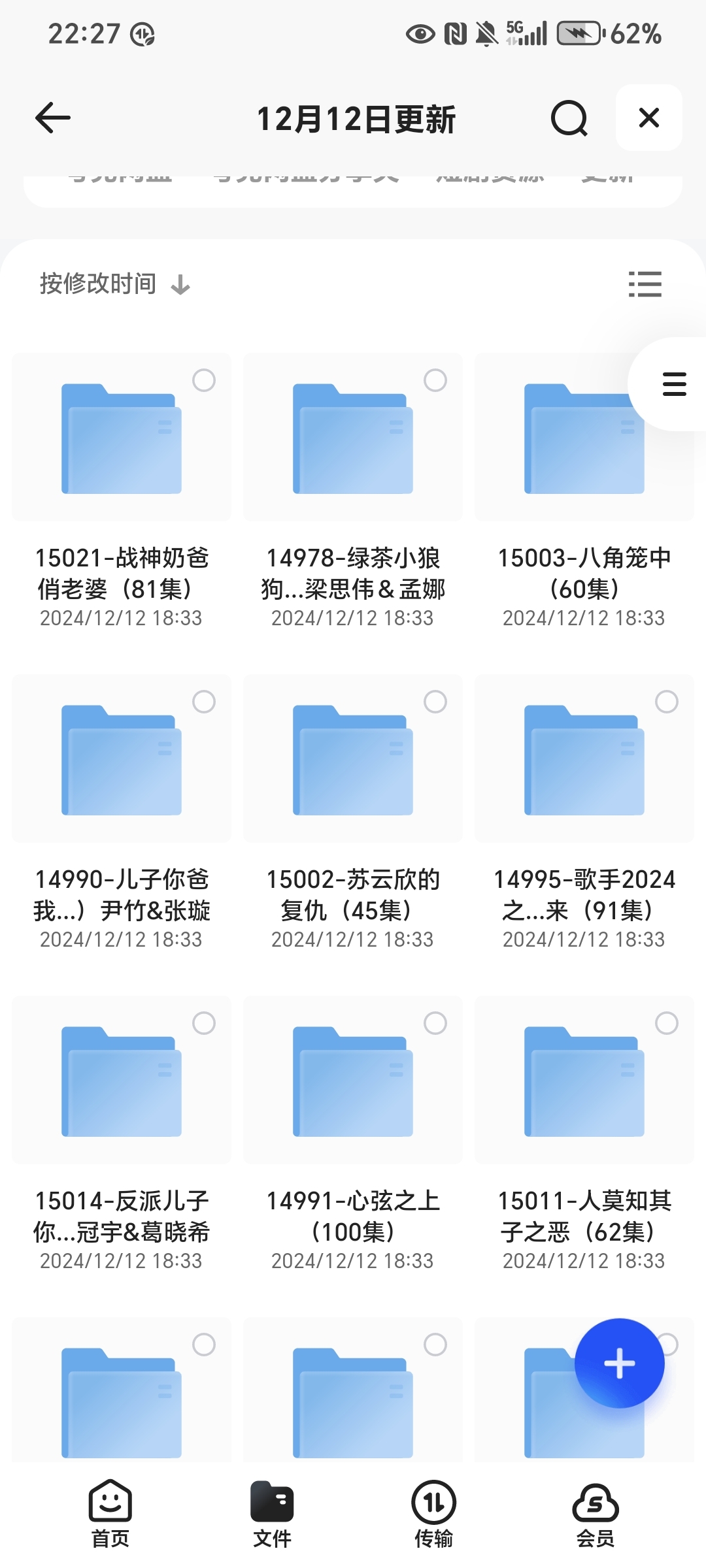Image resolution: width=706 pixels, height=1568 pixels.
Task: Go back using the top-left arrow
Action: pyautogui.click(x=52, y=118)
